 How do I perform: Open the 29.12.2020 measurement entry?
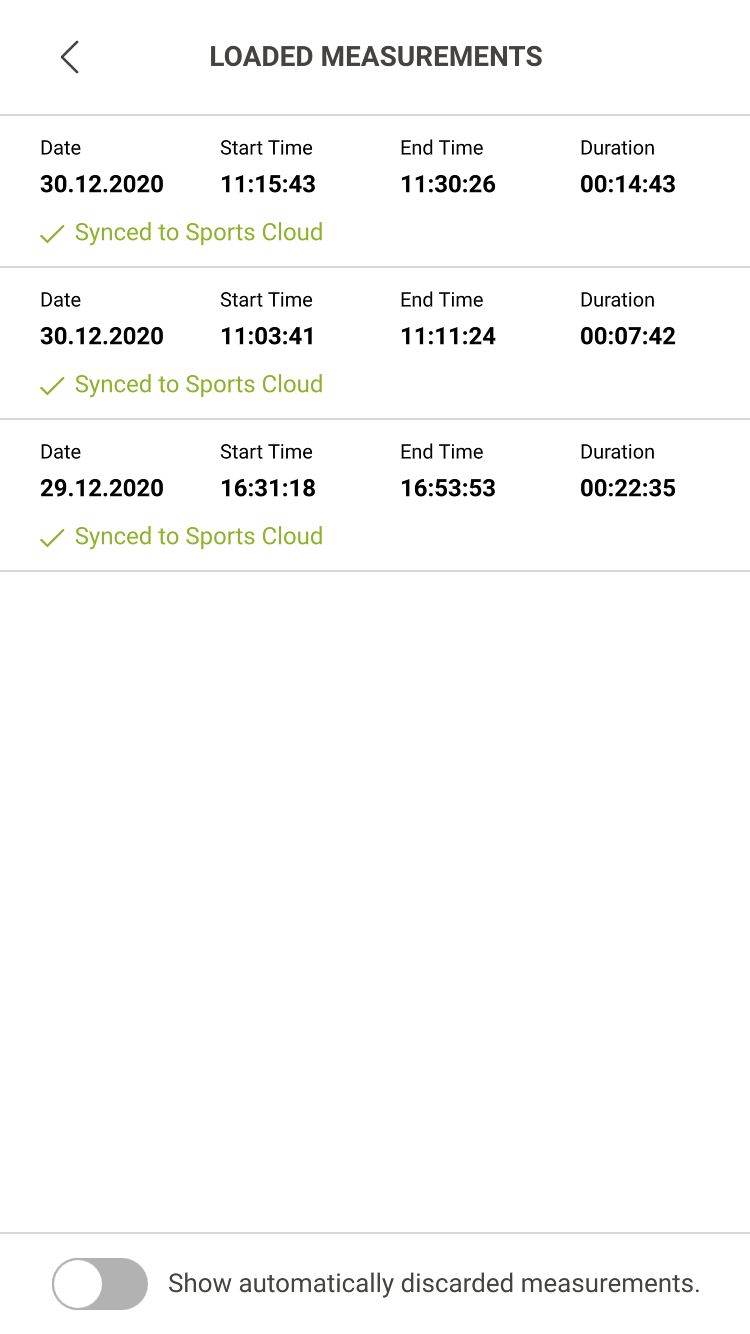[x=375, y=495]
